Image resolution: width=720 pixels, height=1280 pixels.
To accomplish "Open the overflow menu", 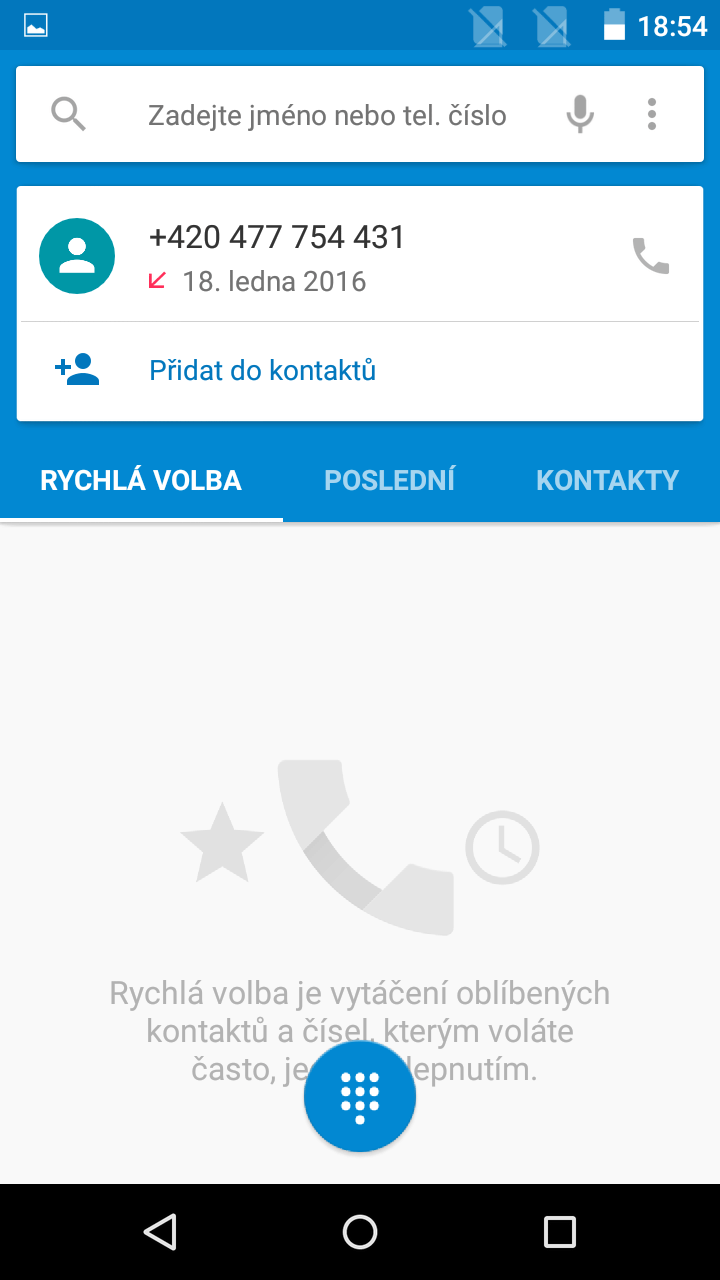I will click(652, 115).
